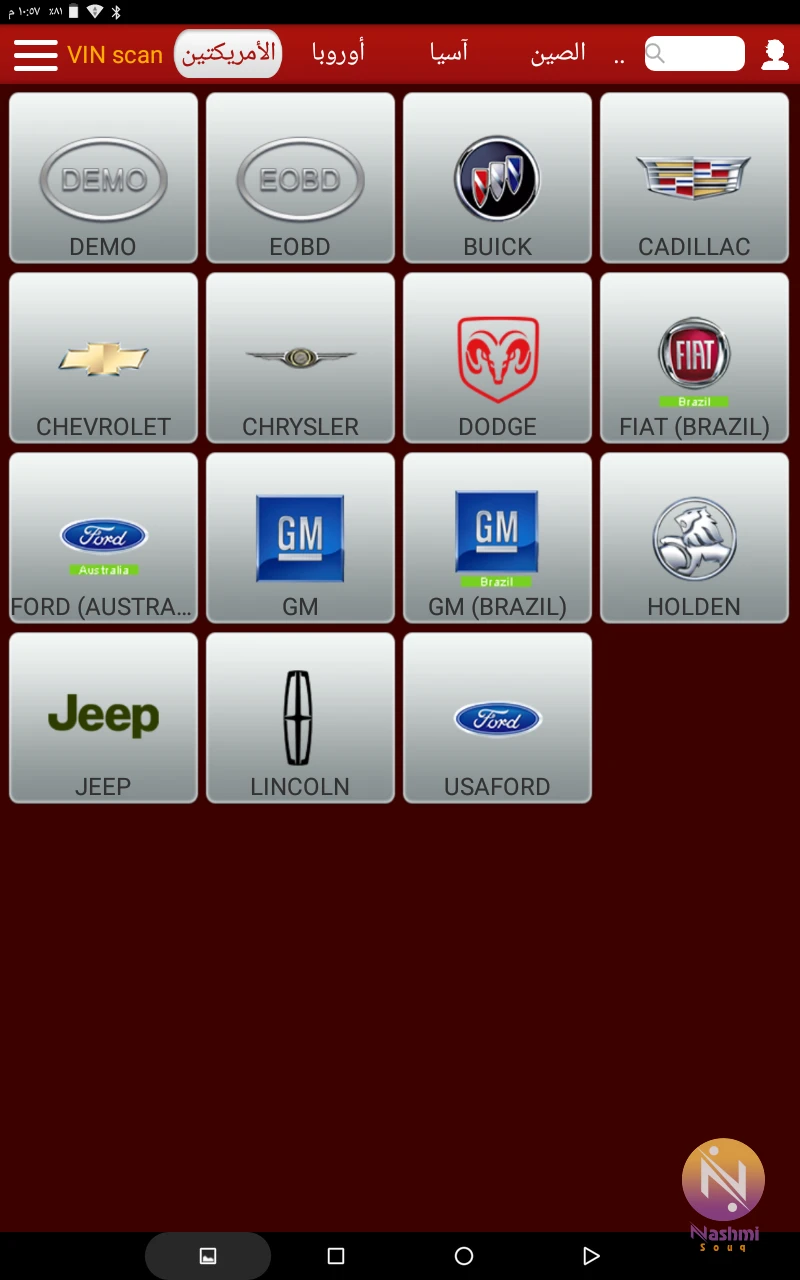Switch to the الصين tab
The width and height of the screenshot is (800, 1280).
[x=558, y=53]
